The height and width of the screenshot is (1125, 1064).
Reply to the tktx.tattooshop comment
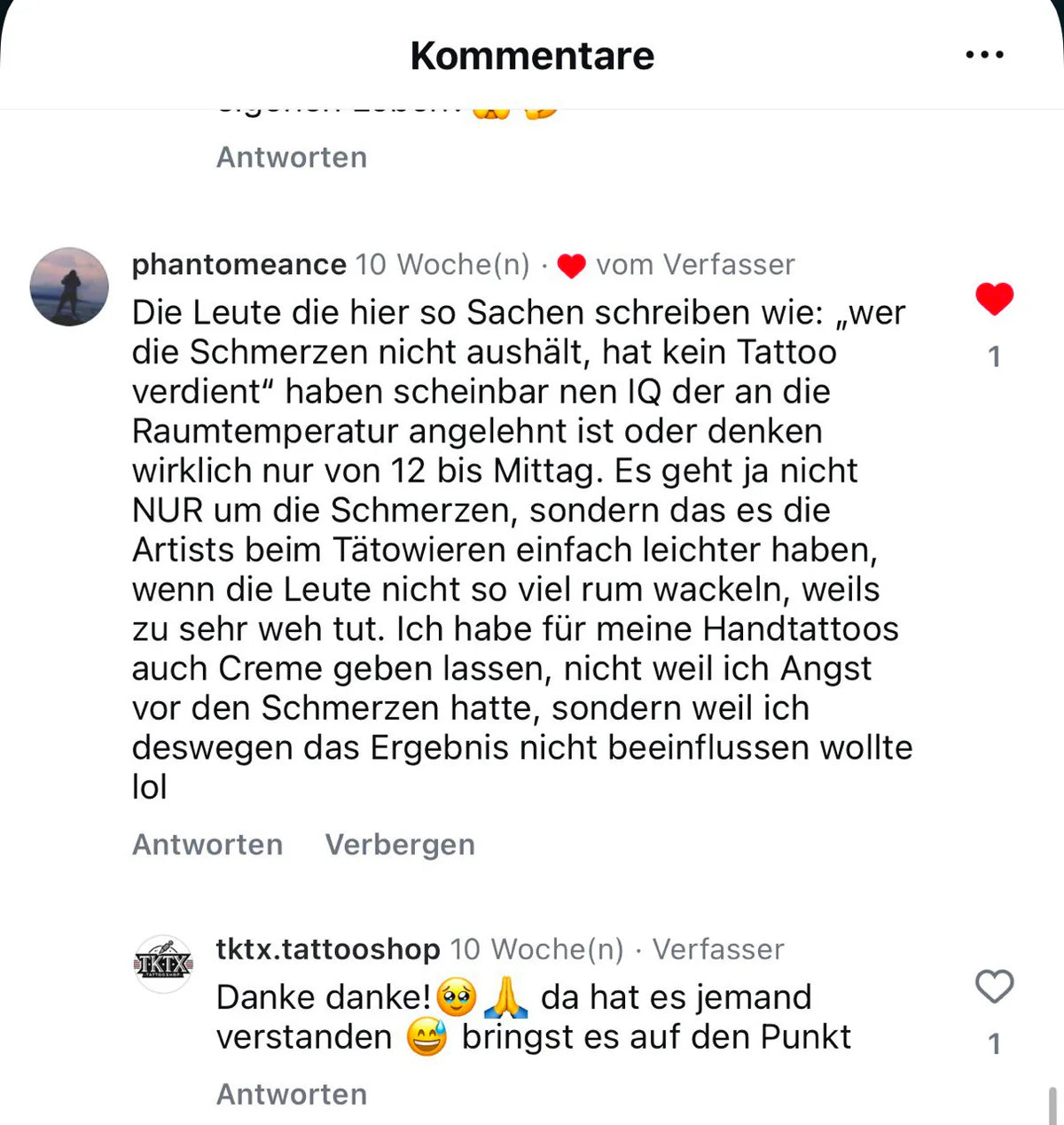(292, 1095)
